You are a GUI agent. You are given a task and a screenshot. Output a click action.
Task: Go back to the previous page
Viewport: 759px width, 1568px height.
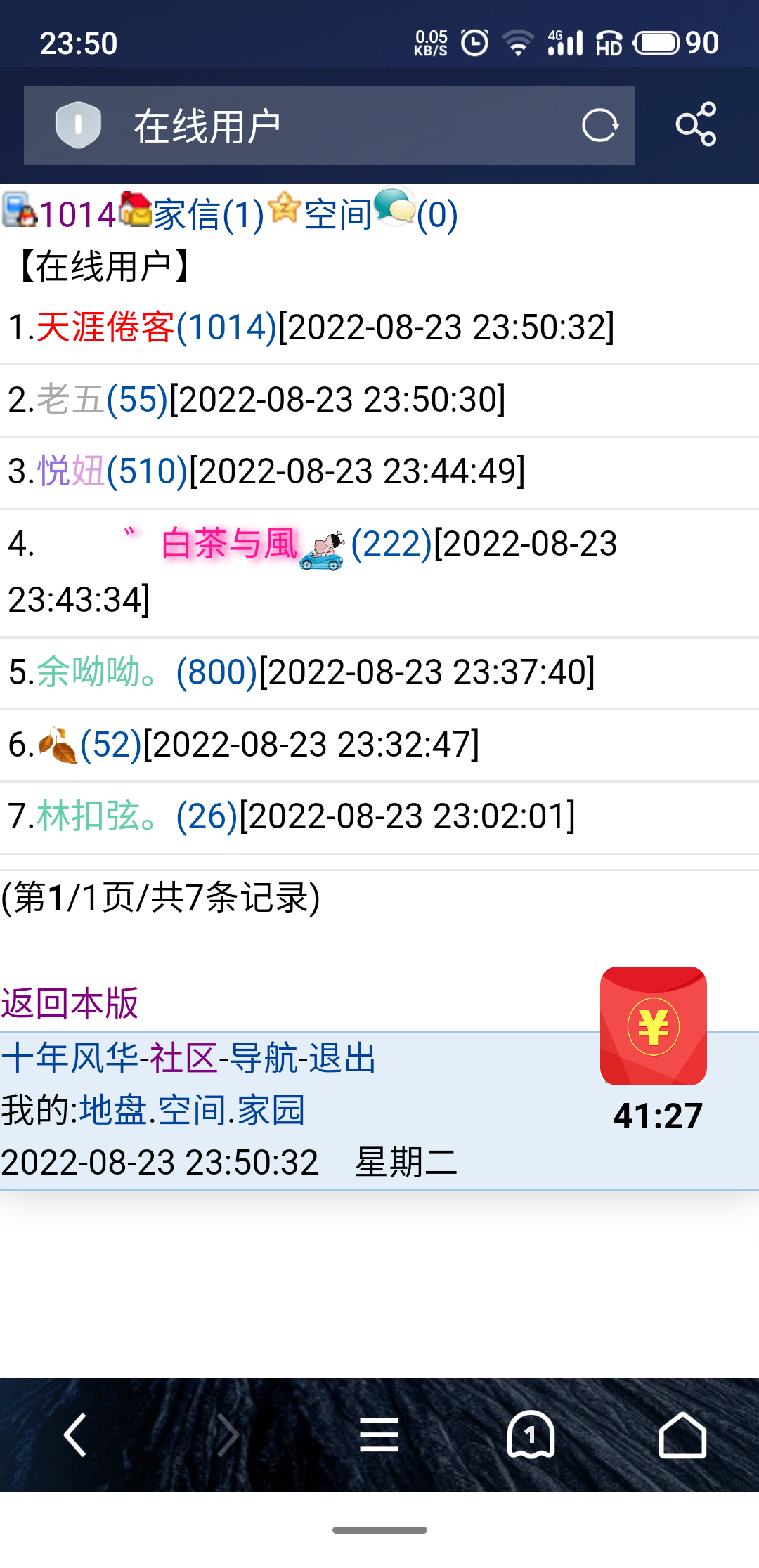(75, 1435)
